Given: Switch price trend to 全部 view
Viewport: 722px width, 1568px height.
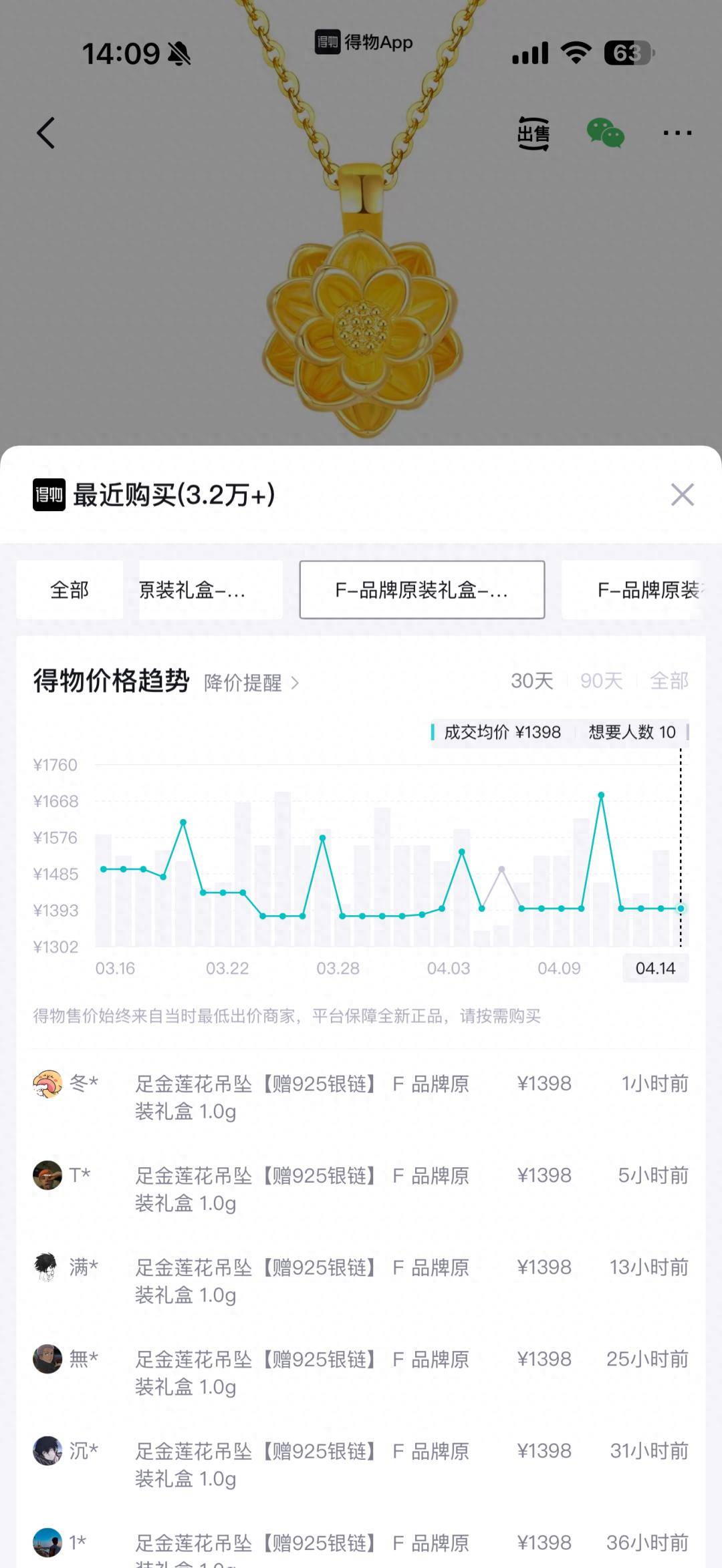Looking at the screenshot, I should (x=669, y=681).
